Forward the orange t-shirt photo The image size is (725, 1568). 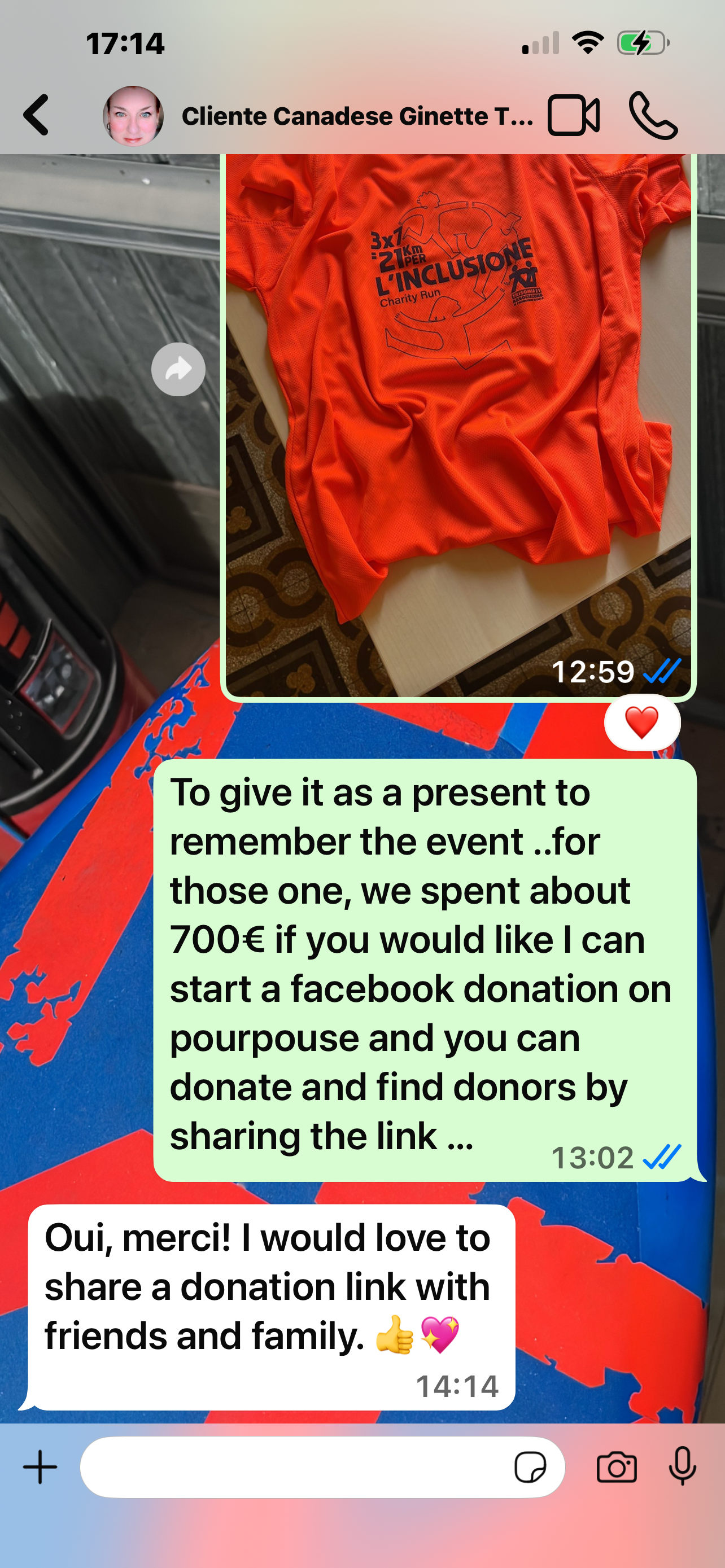(x=178, y=370)
